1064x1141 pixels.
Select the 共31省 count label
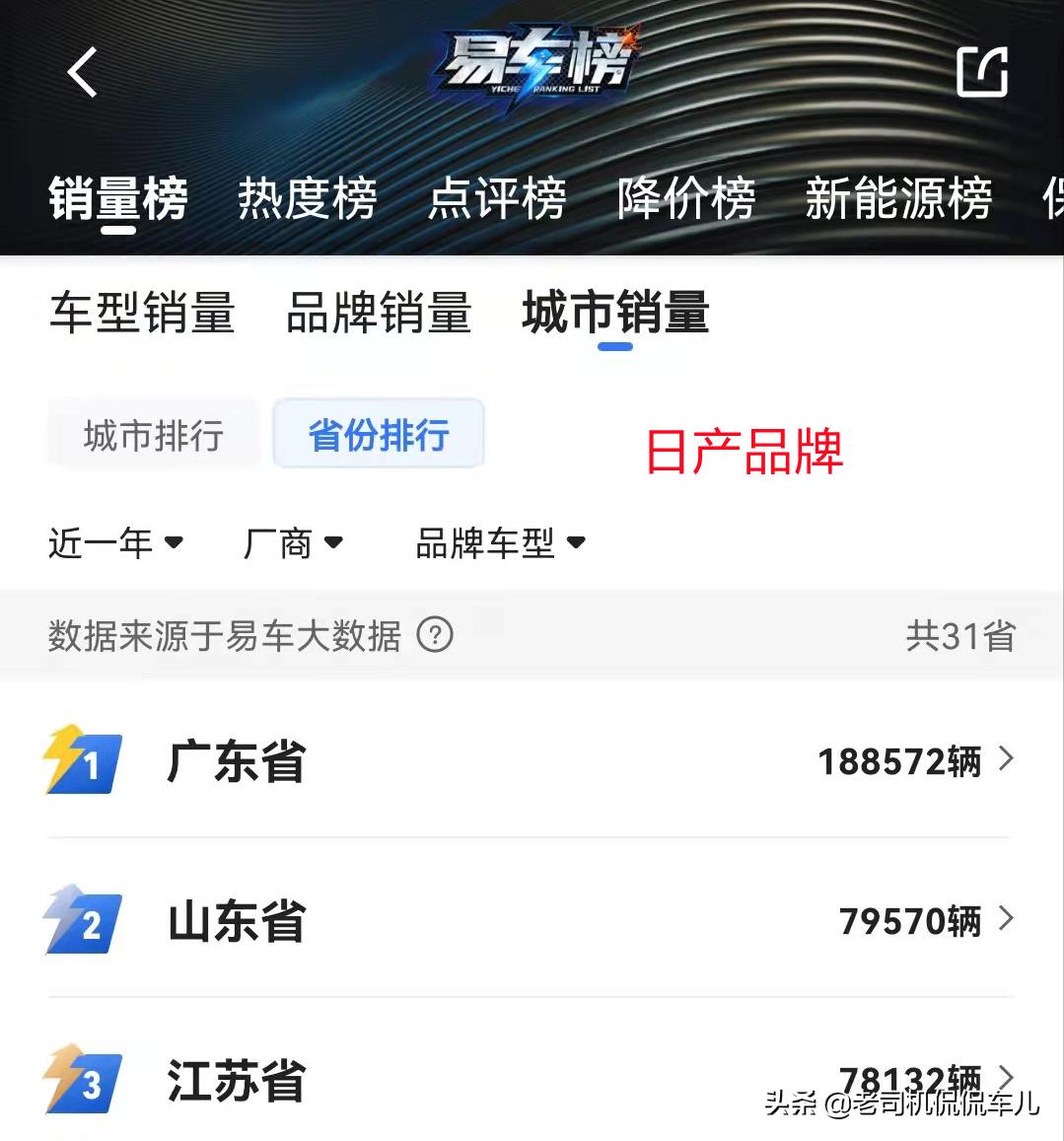[x=963, y=636]
